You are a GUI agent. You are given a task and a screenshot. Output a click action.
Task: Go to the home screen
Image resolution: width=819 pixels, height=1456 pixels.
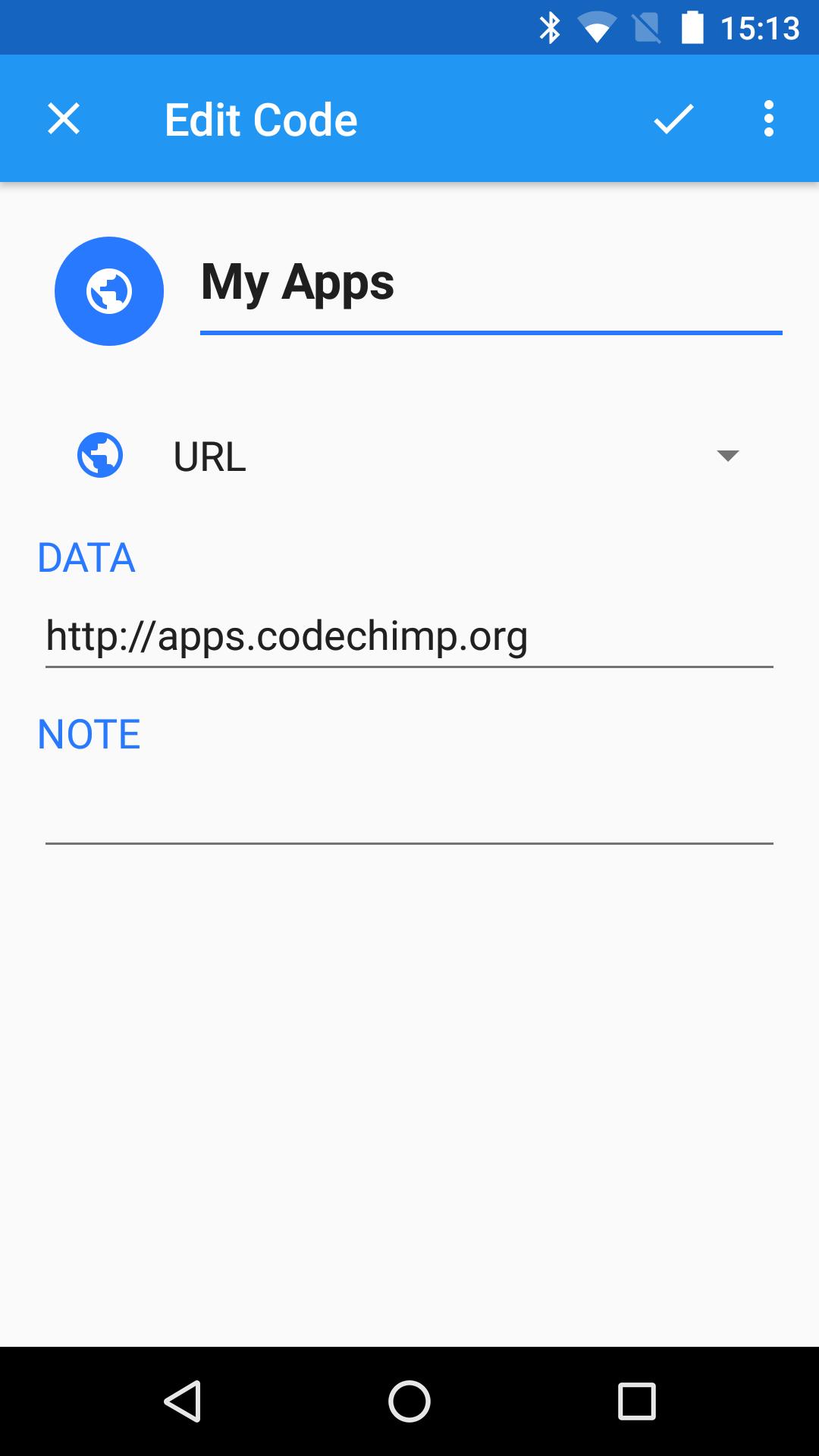pos(409,1401)
